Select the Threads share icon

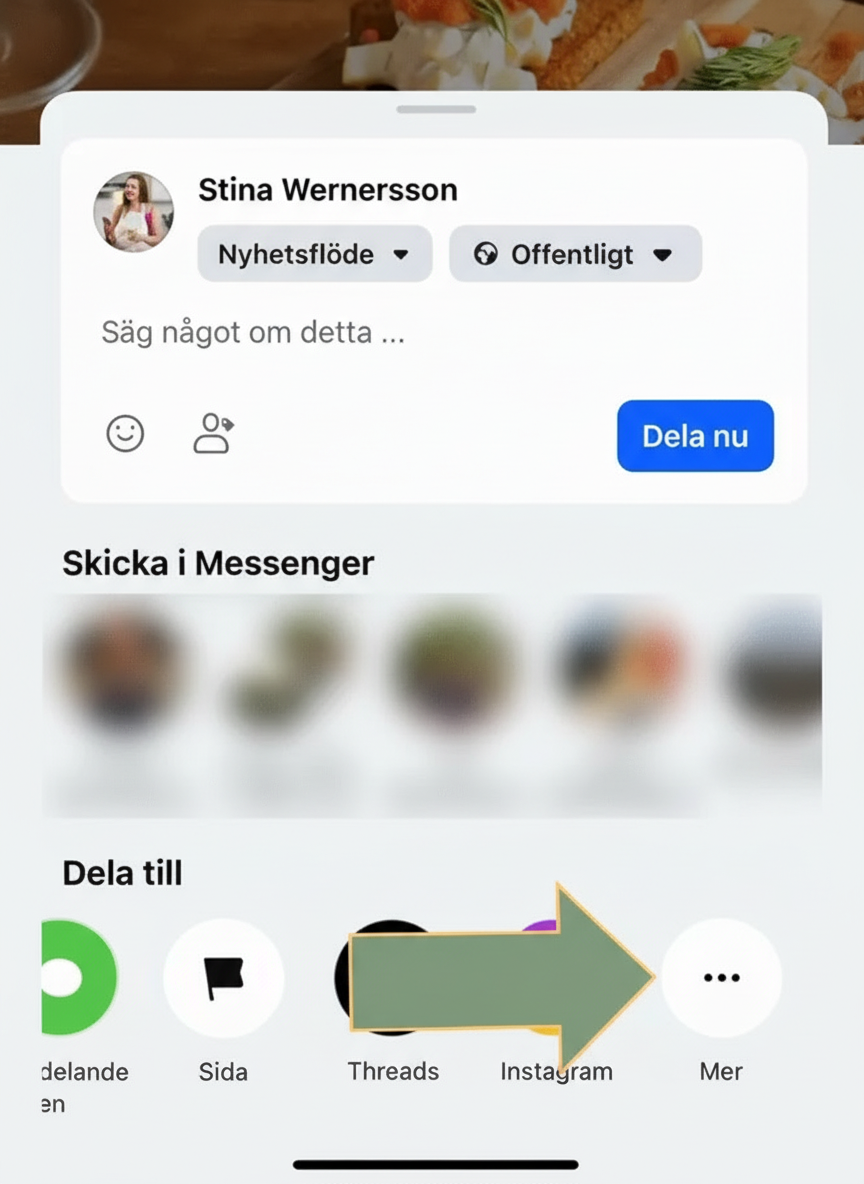[x=393, y=978]
